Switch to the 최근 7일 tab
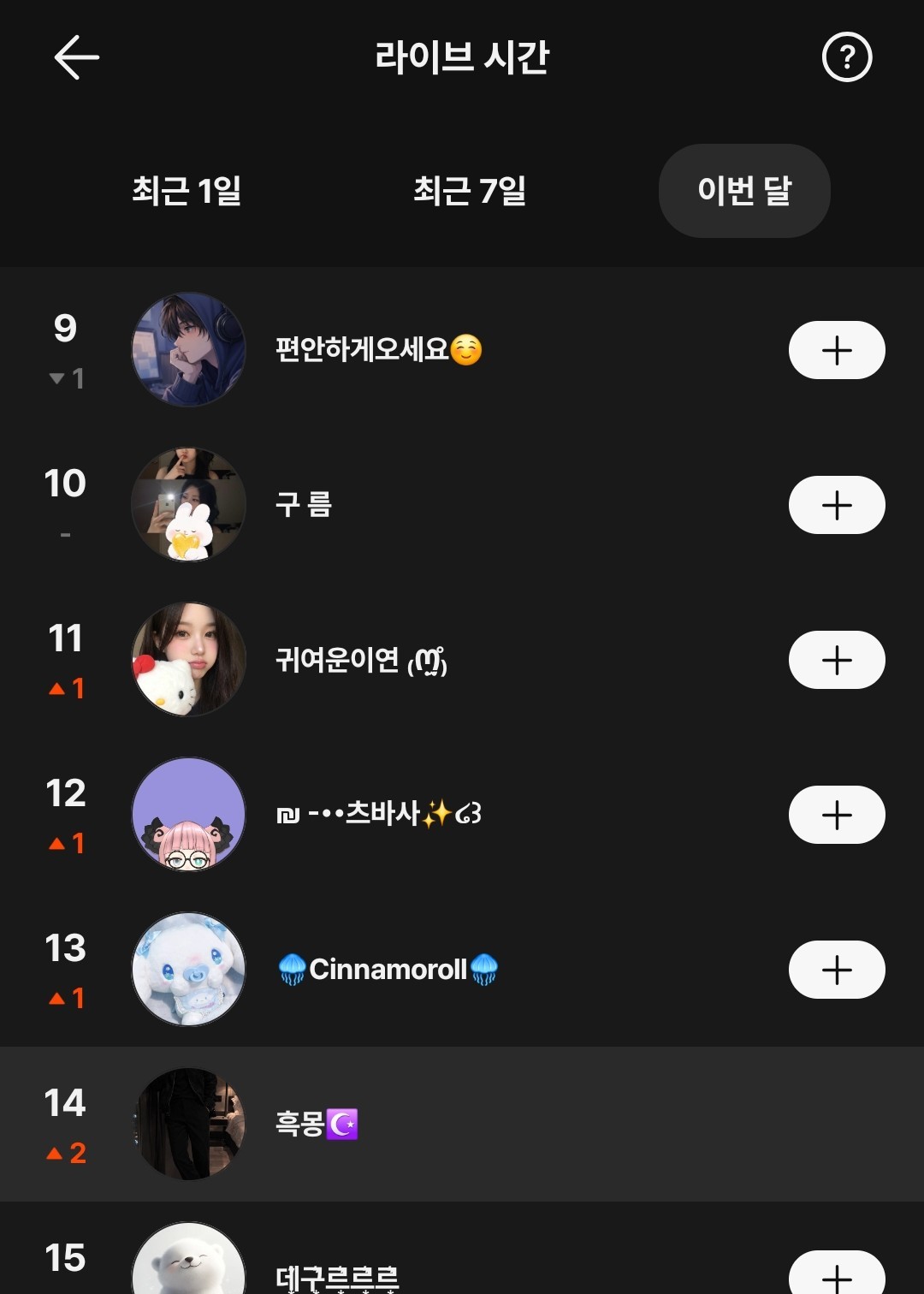Image resolution: width=924 pixels, height=1294 pixels. coord(469,190)
